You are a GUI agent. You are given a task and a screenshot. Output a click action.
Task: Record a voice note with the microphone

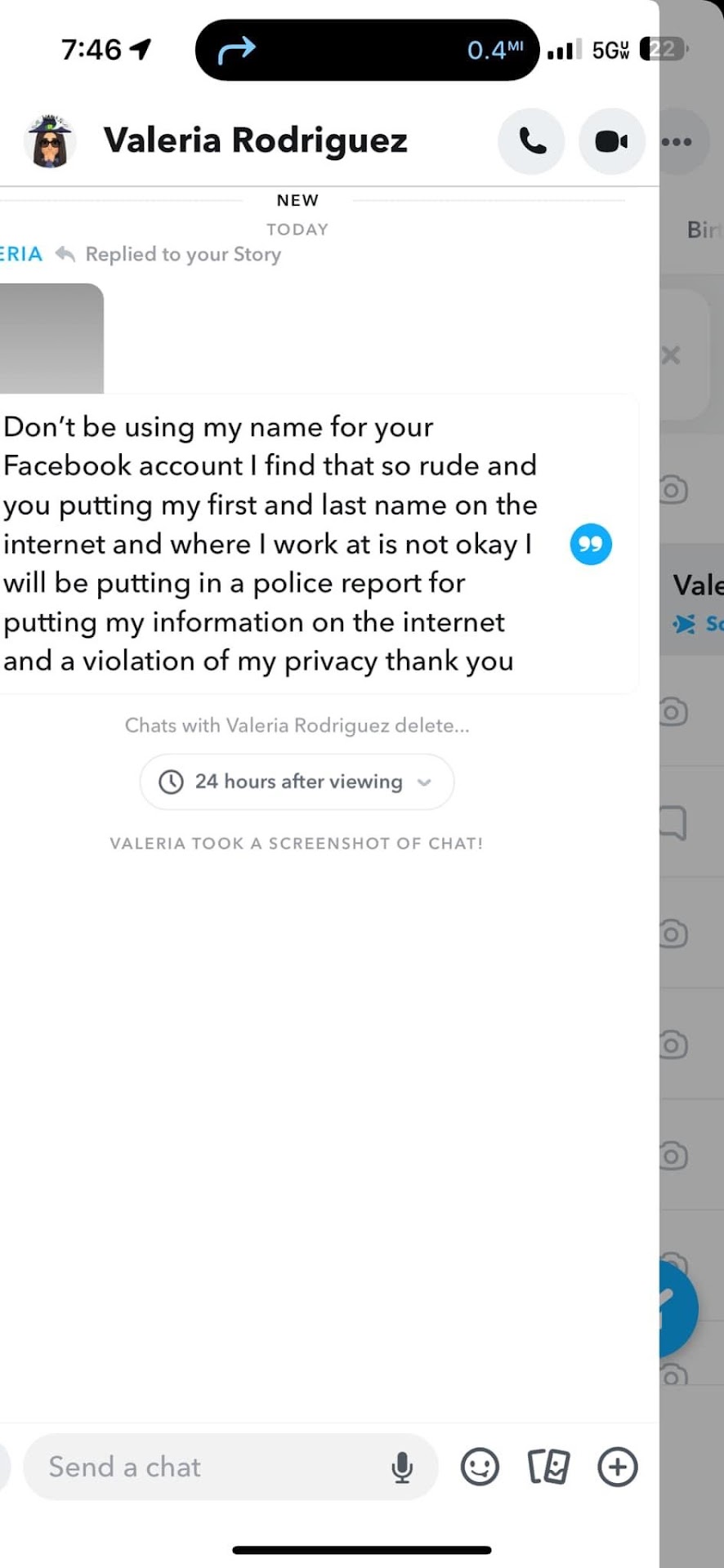pyautogui.click(x=401, y=1467)
